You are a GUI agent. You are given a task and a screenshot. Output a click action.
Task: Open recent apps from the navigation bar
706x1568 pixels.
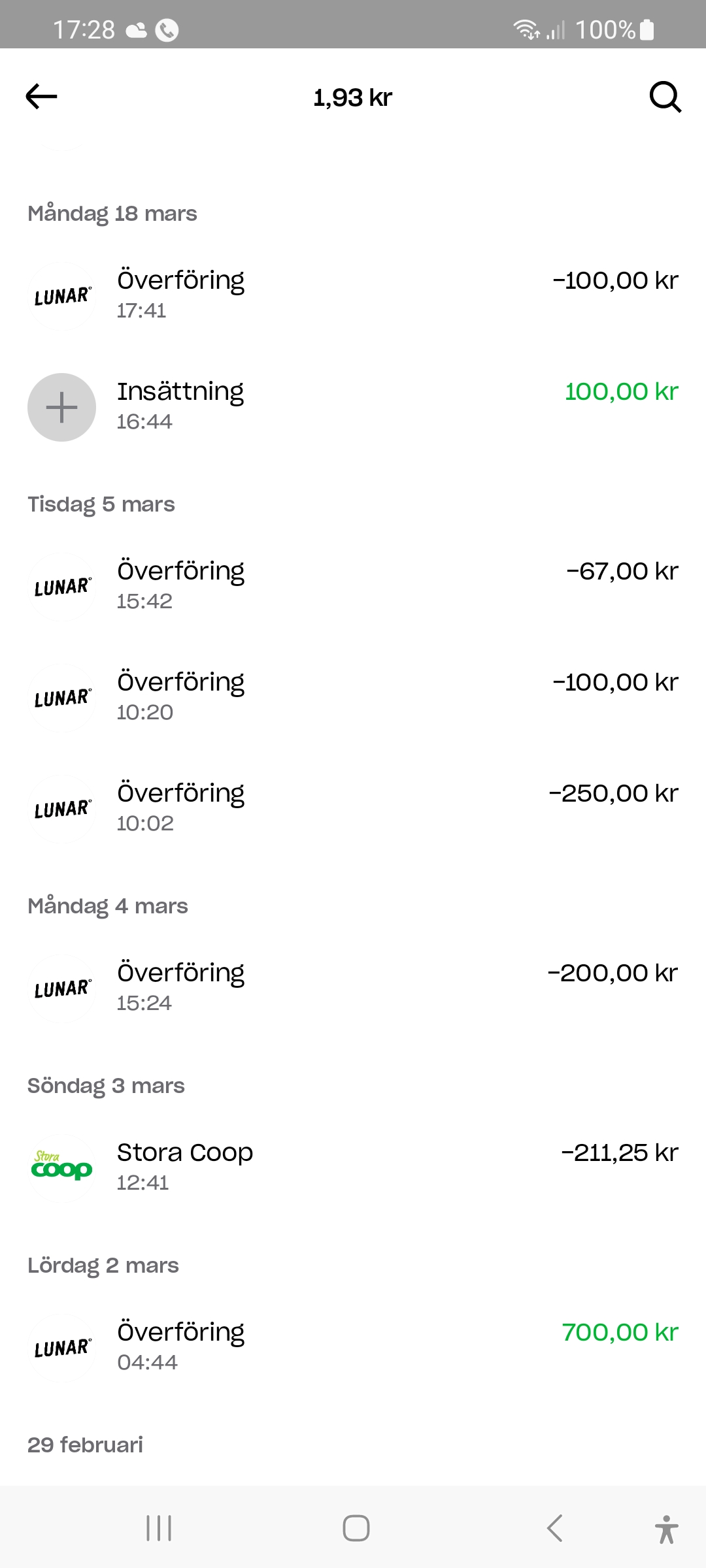[x=159, y=1528]
